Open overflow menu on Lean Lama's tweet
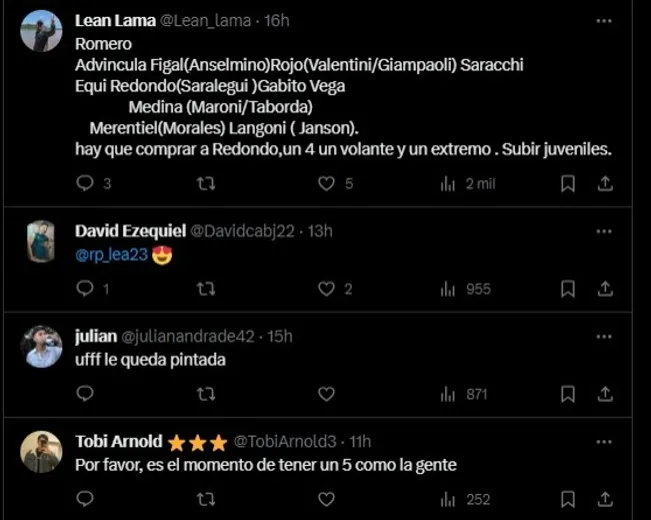Screen dimensions: 651x520 [x=604, y=20]
